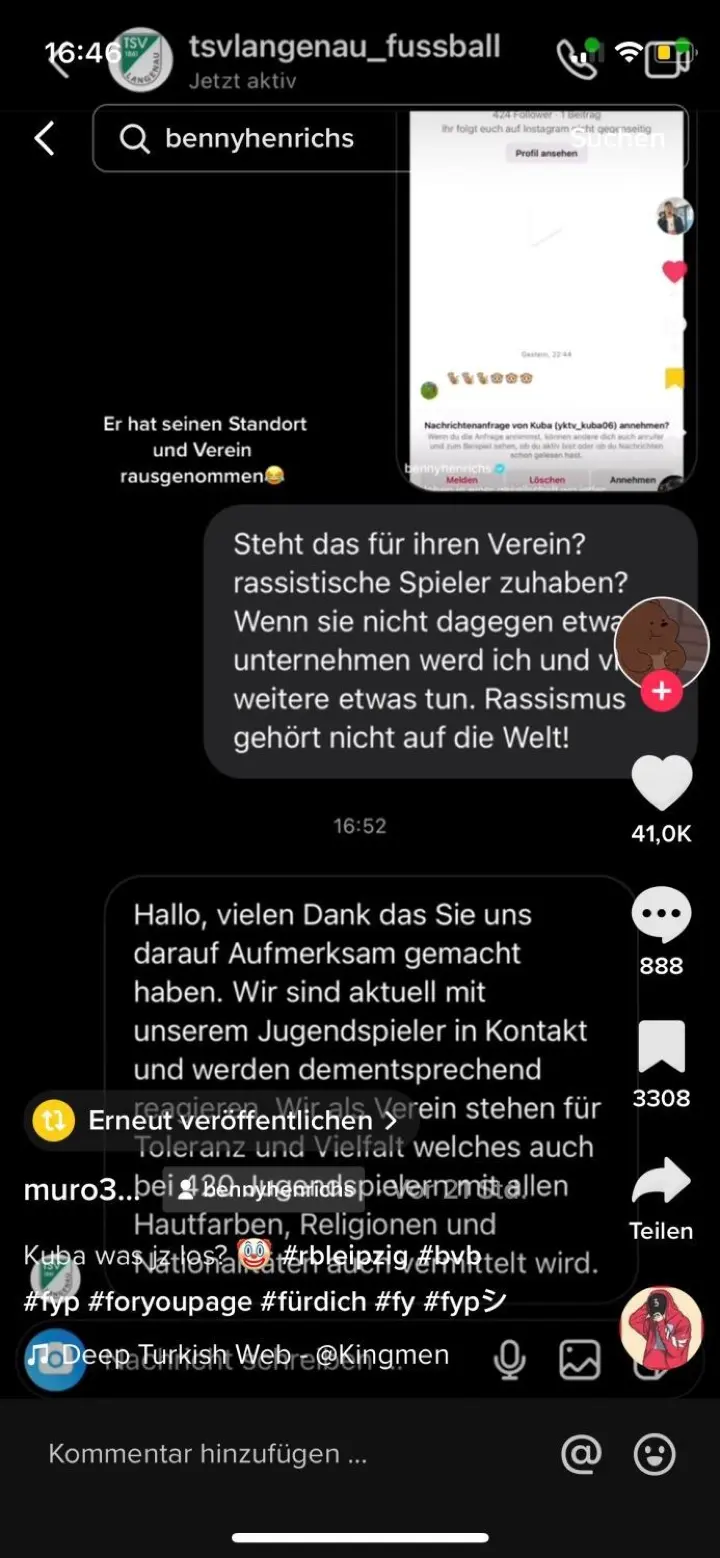Open the comments via the speech bubble icon
720x1558 pixels.
[x=661, y=913]
